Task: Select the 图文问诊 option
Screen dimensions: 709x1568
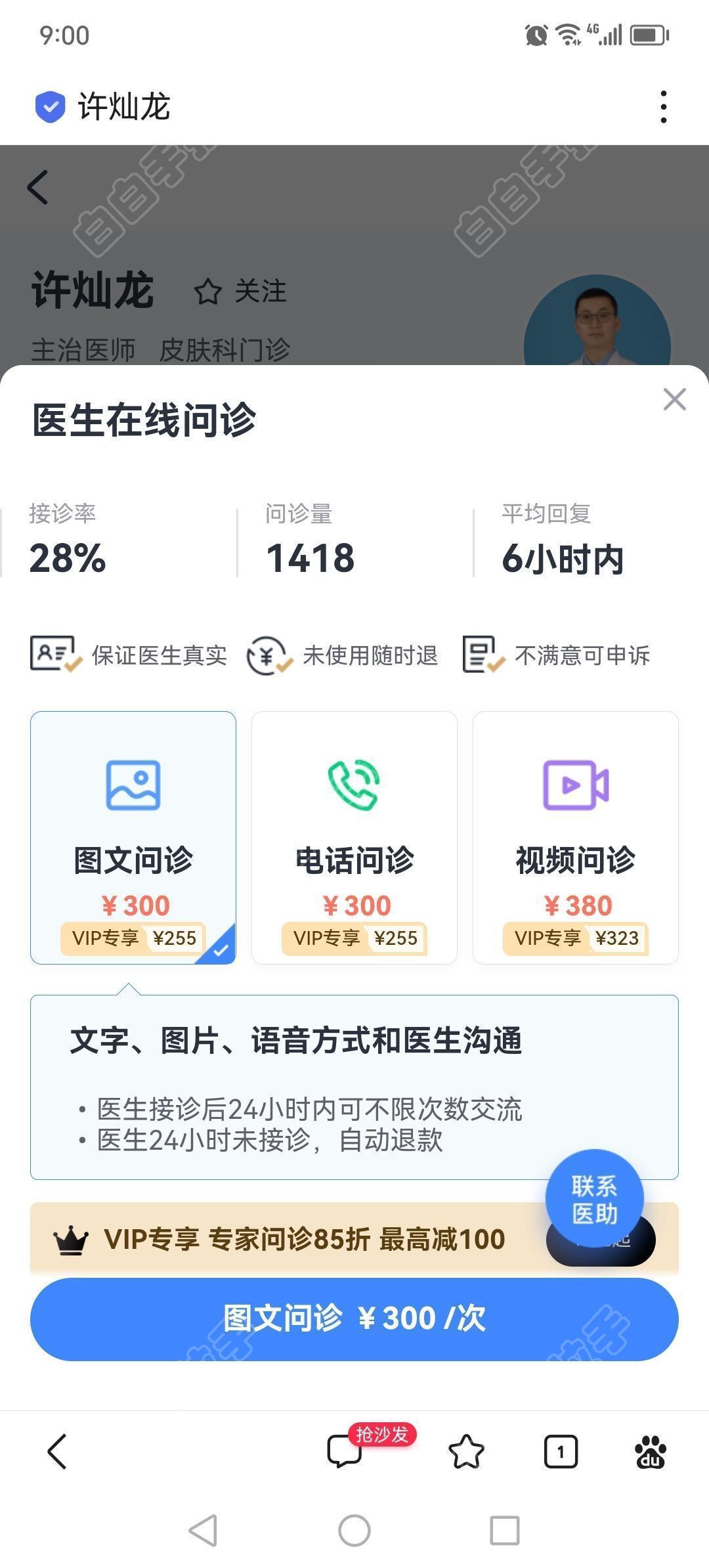Action: coord(133,837)
